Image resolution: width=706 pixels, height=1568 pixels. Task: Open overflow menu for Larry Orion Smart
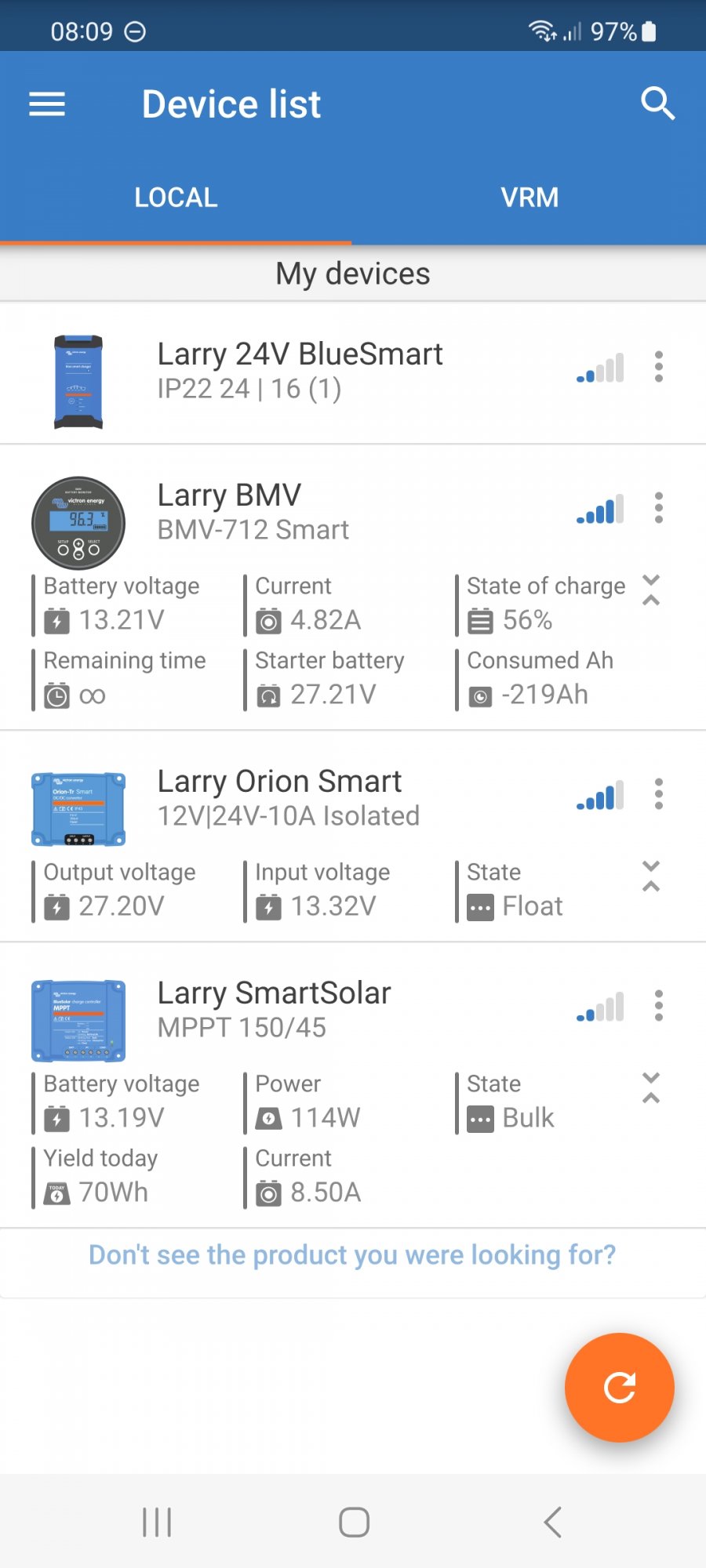click(x=659, y=794)
